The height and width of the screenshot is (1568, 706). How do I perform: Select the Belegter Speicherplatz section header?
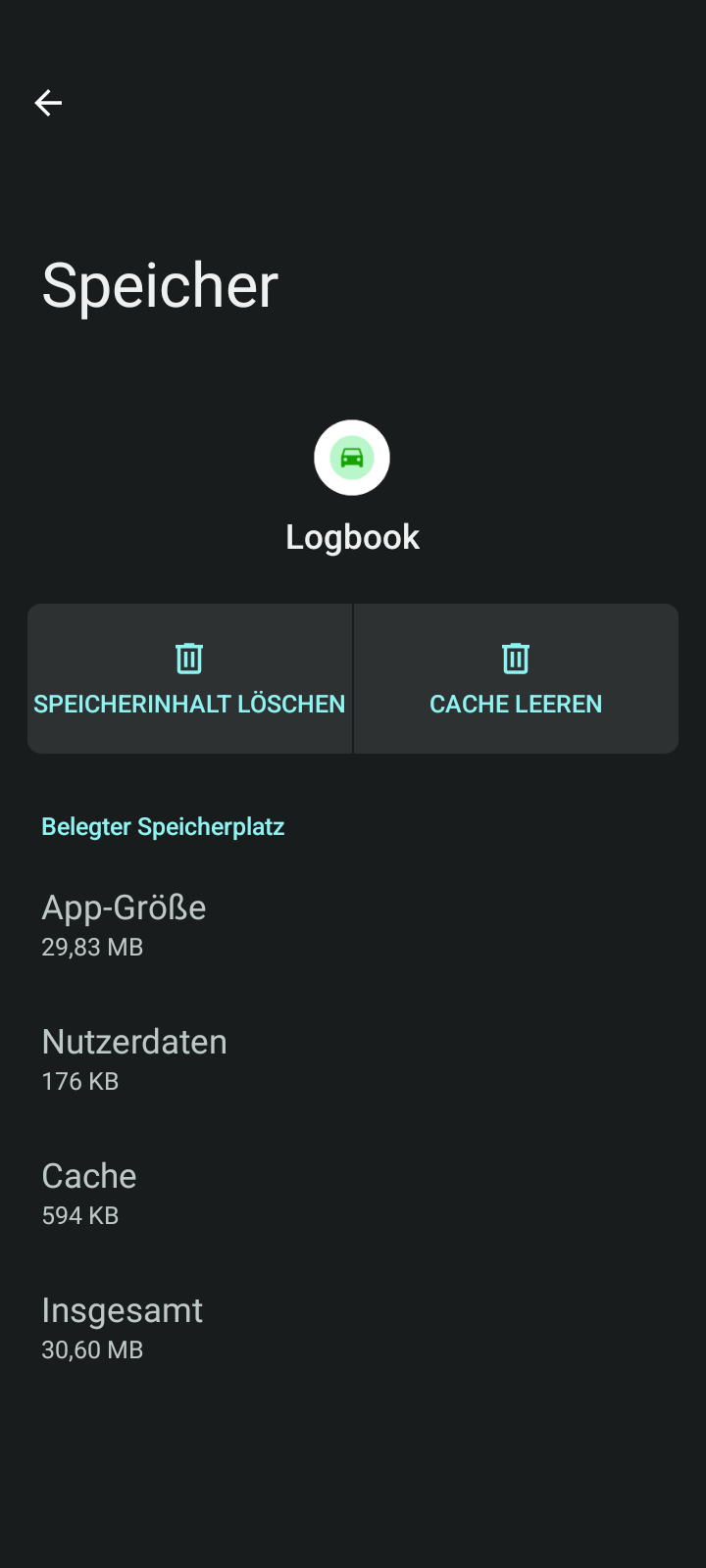point(163,826)
